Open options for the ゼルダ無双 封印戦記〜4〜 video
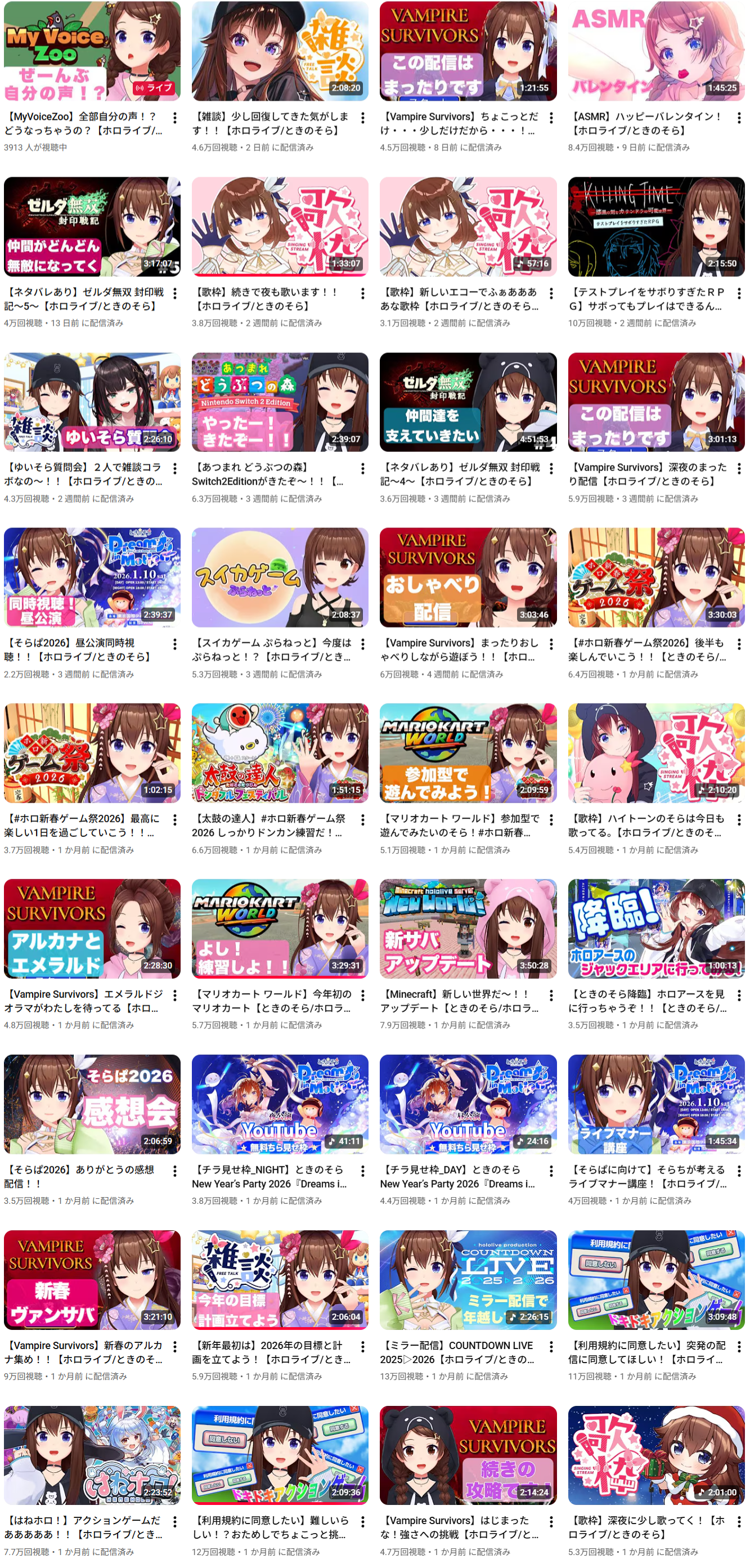 point(550,468)
